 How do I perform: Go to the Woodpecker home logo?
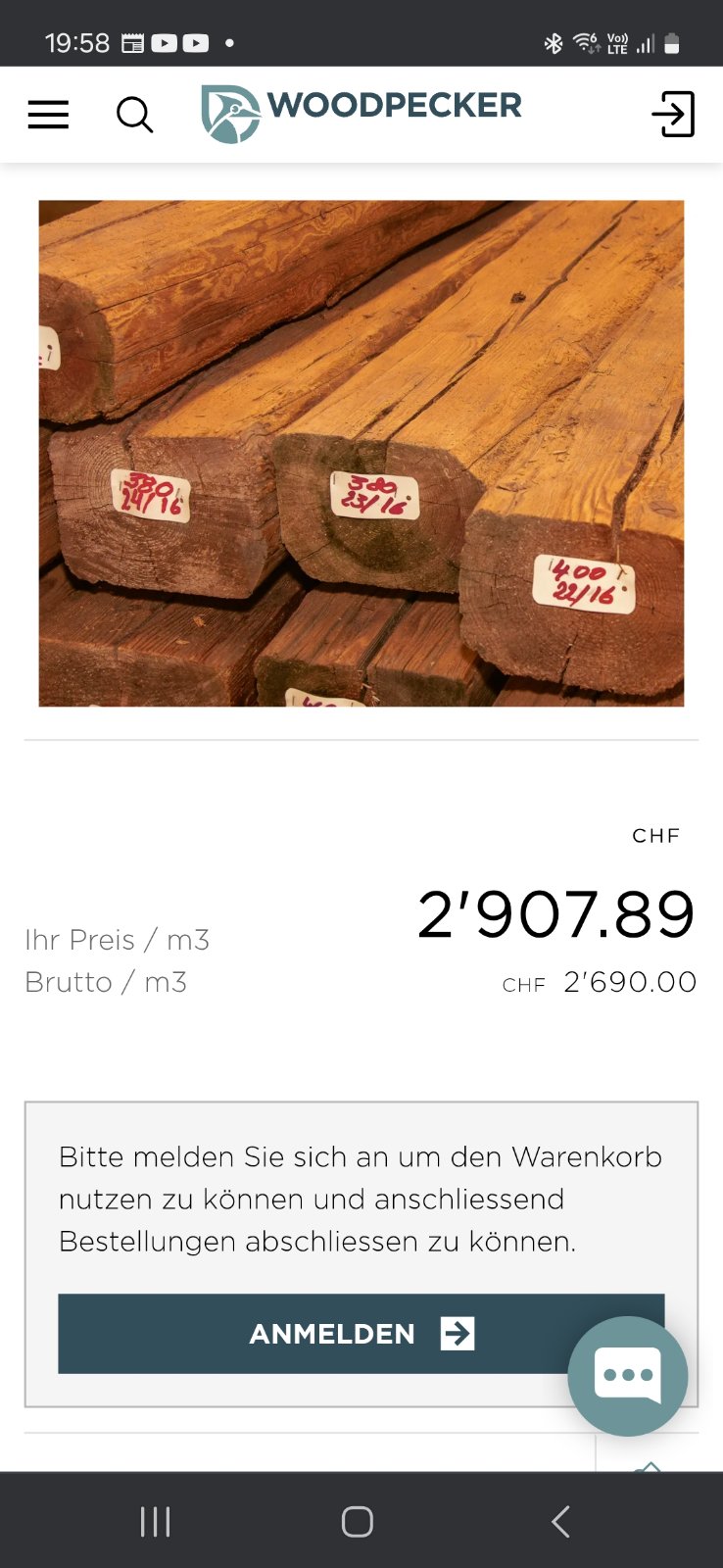point(361,113)
